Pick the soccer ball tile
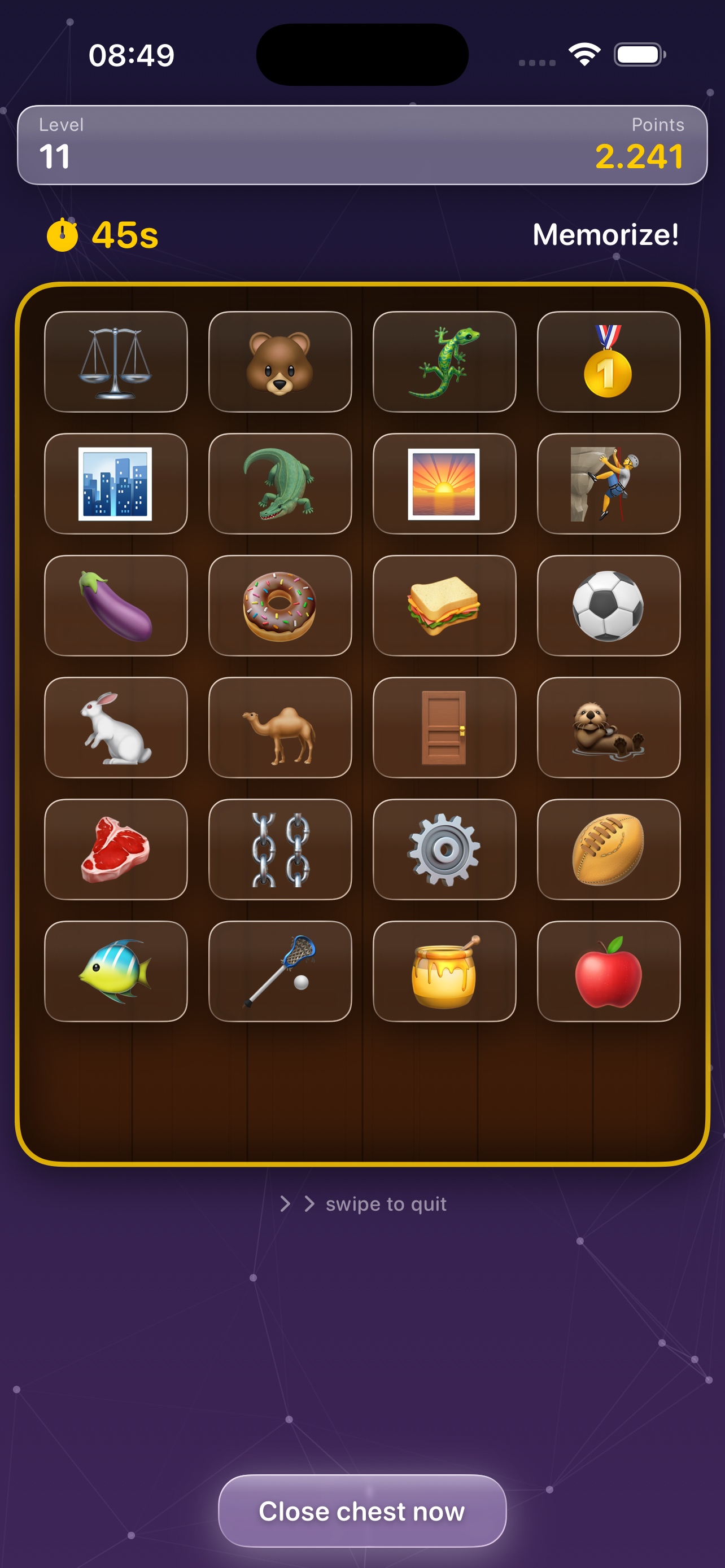 point(609,605)
